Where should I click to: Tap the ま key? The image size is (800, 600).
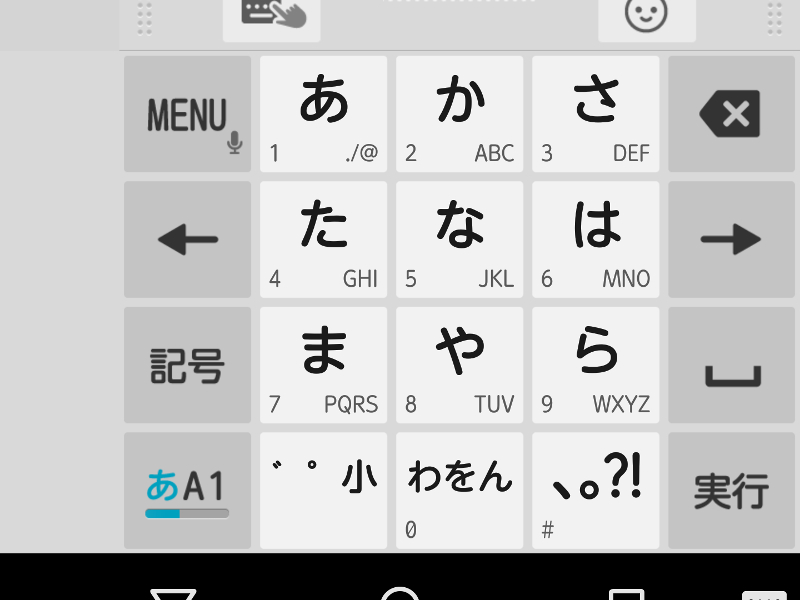[323, 365]
